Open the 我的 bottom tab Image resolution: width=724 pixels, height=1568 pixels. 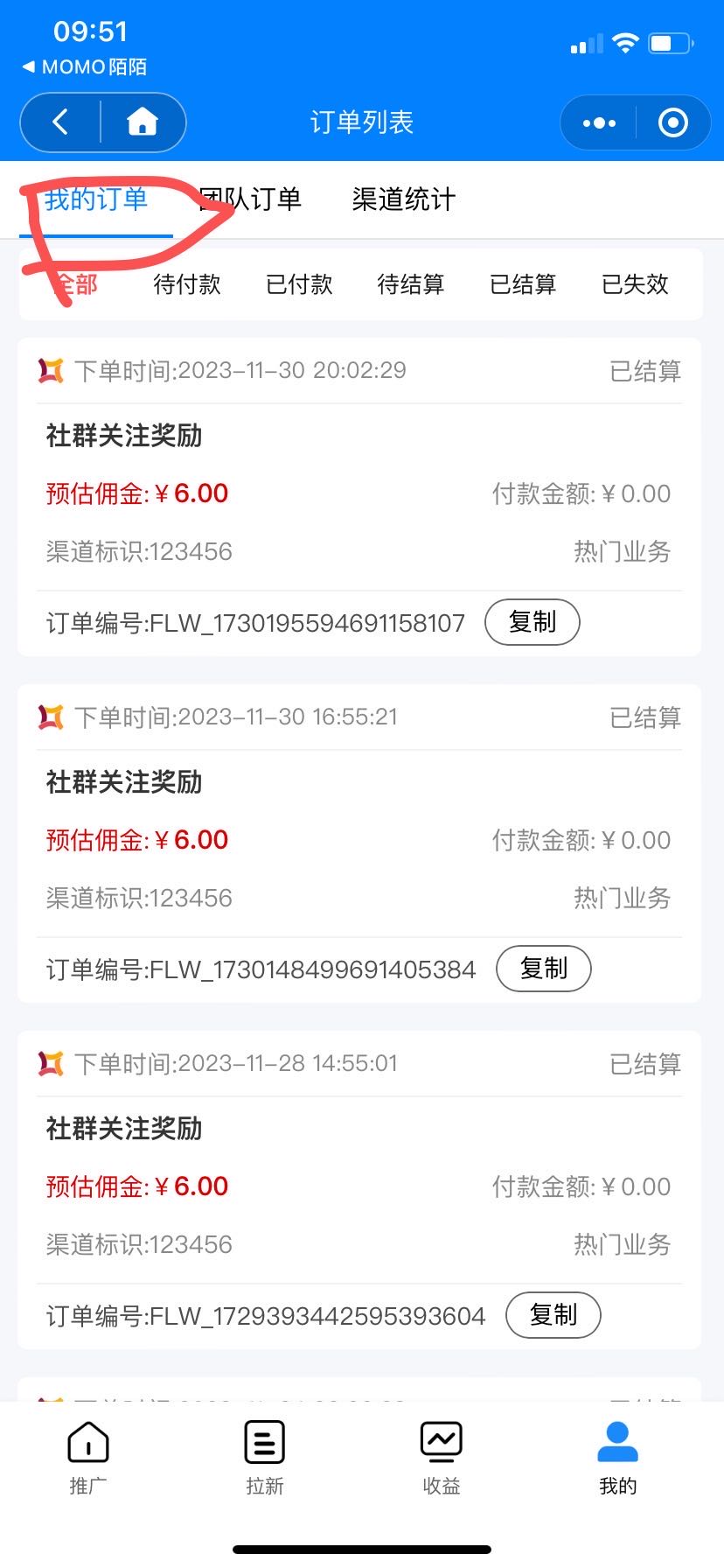[x=618, y=1458]
